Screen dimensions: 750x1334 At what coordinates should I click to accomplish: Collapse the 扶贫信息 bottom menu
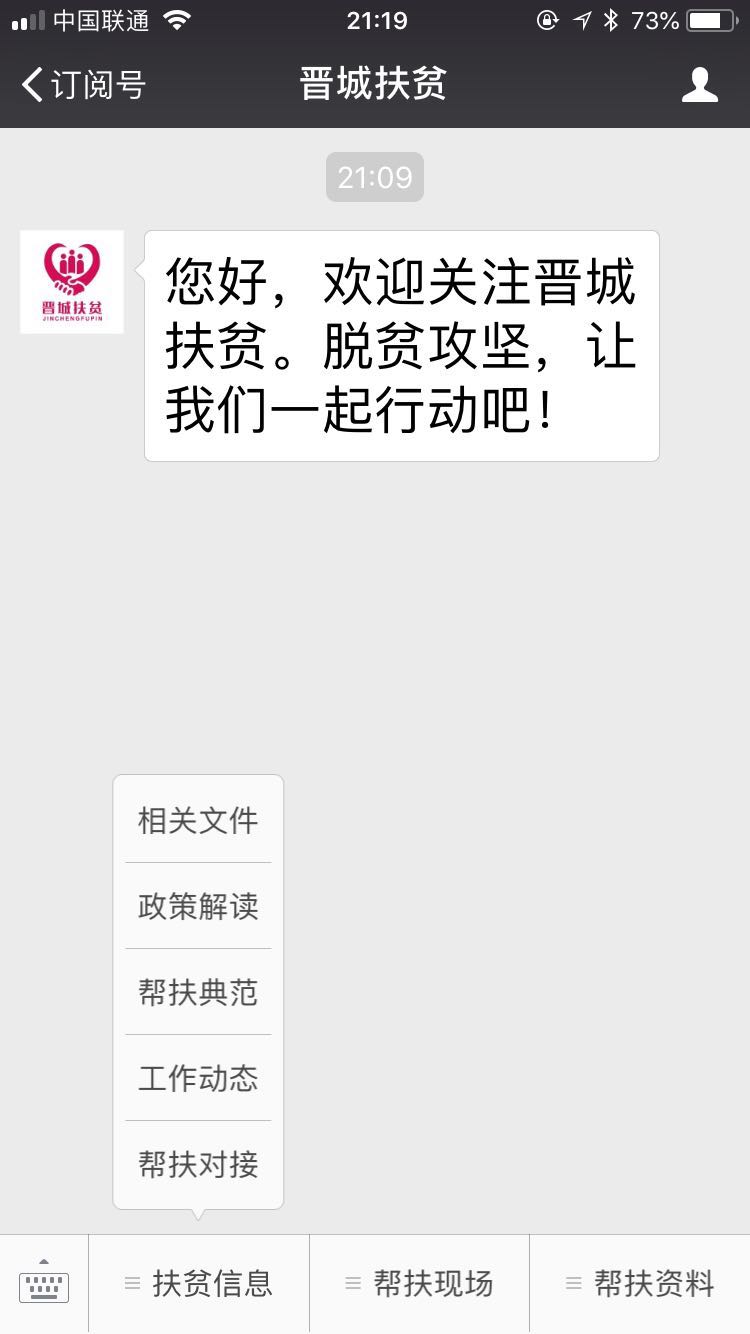[199, 1284]
